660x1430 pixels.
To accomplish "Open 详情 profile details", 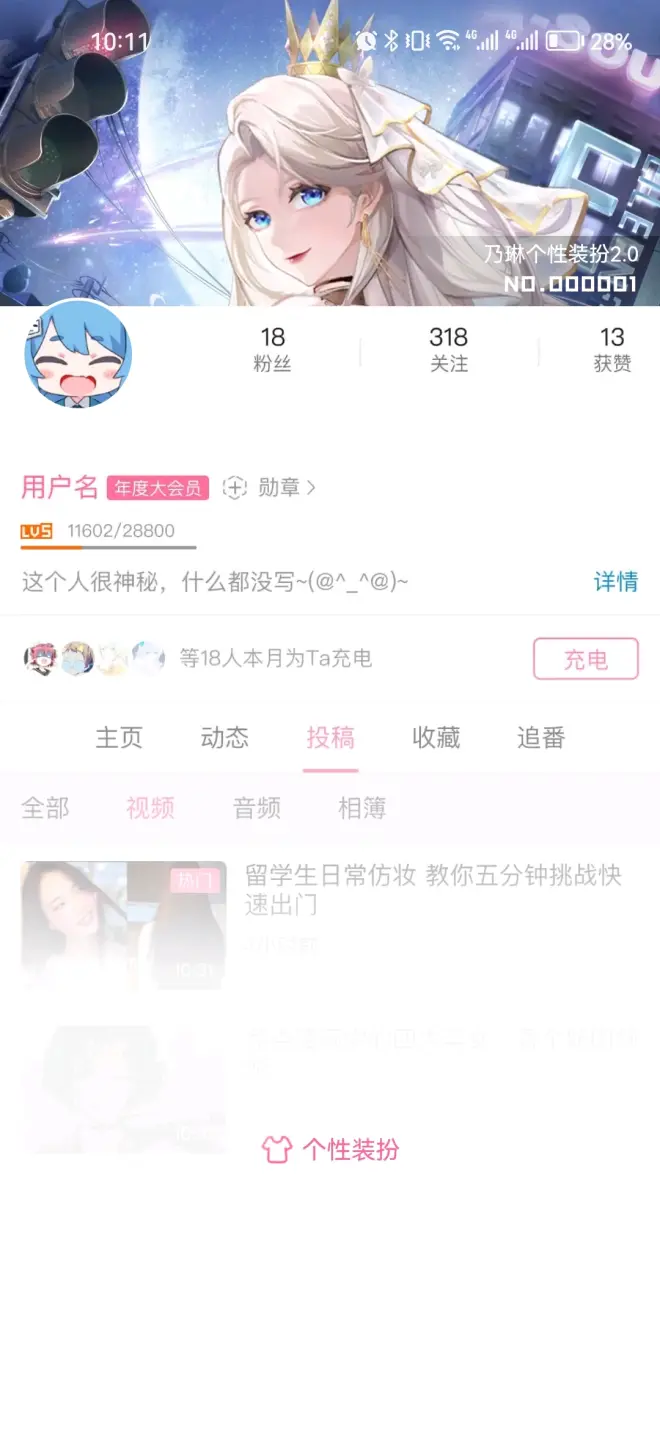I will [615, 581].
